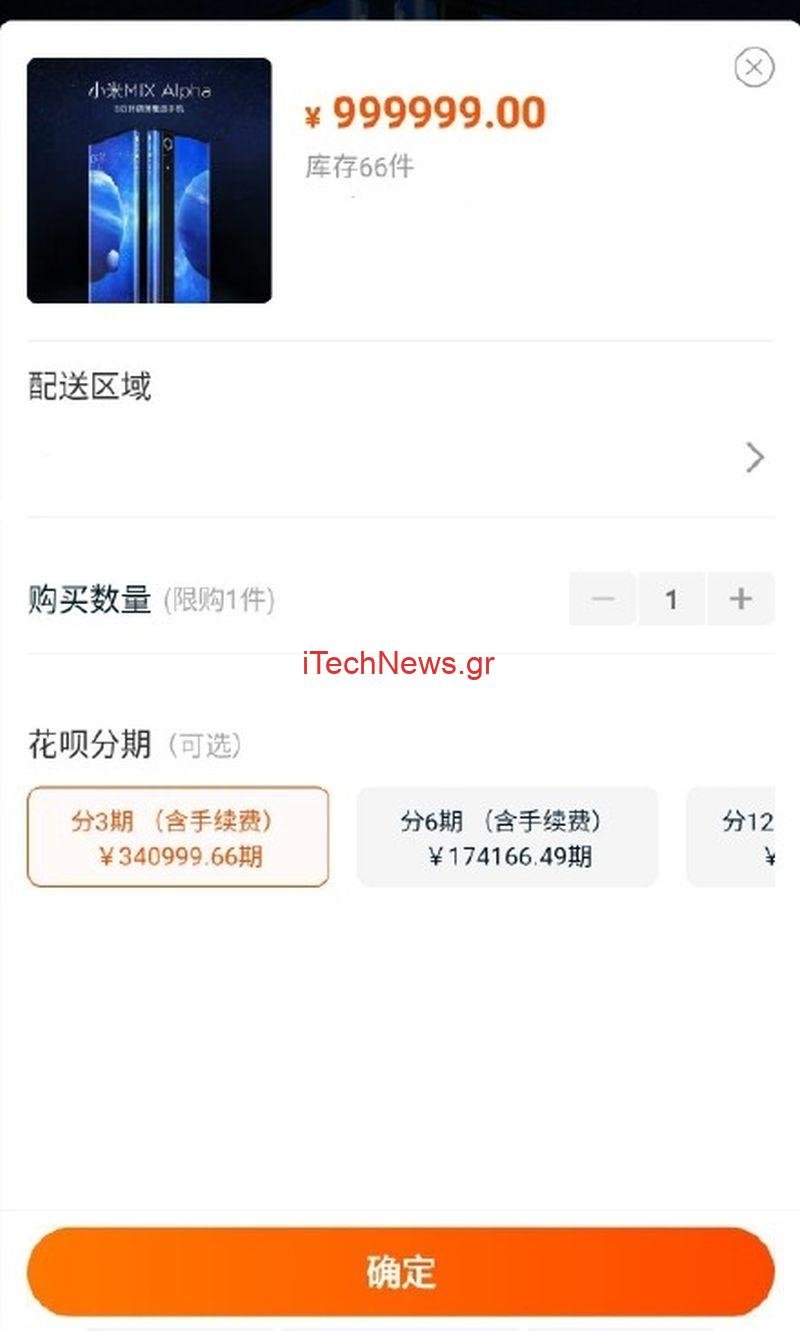This screenshot has width=800, height=1331.
Task: Increase purchase quantity with plus button
Action: (x=740, y=599)
